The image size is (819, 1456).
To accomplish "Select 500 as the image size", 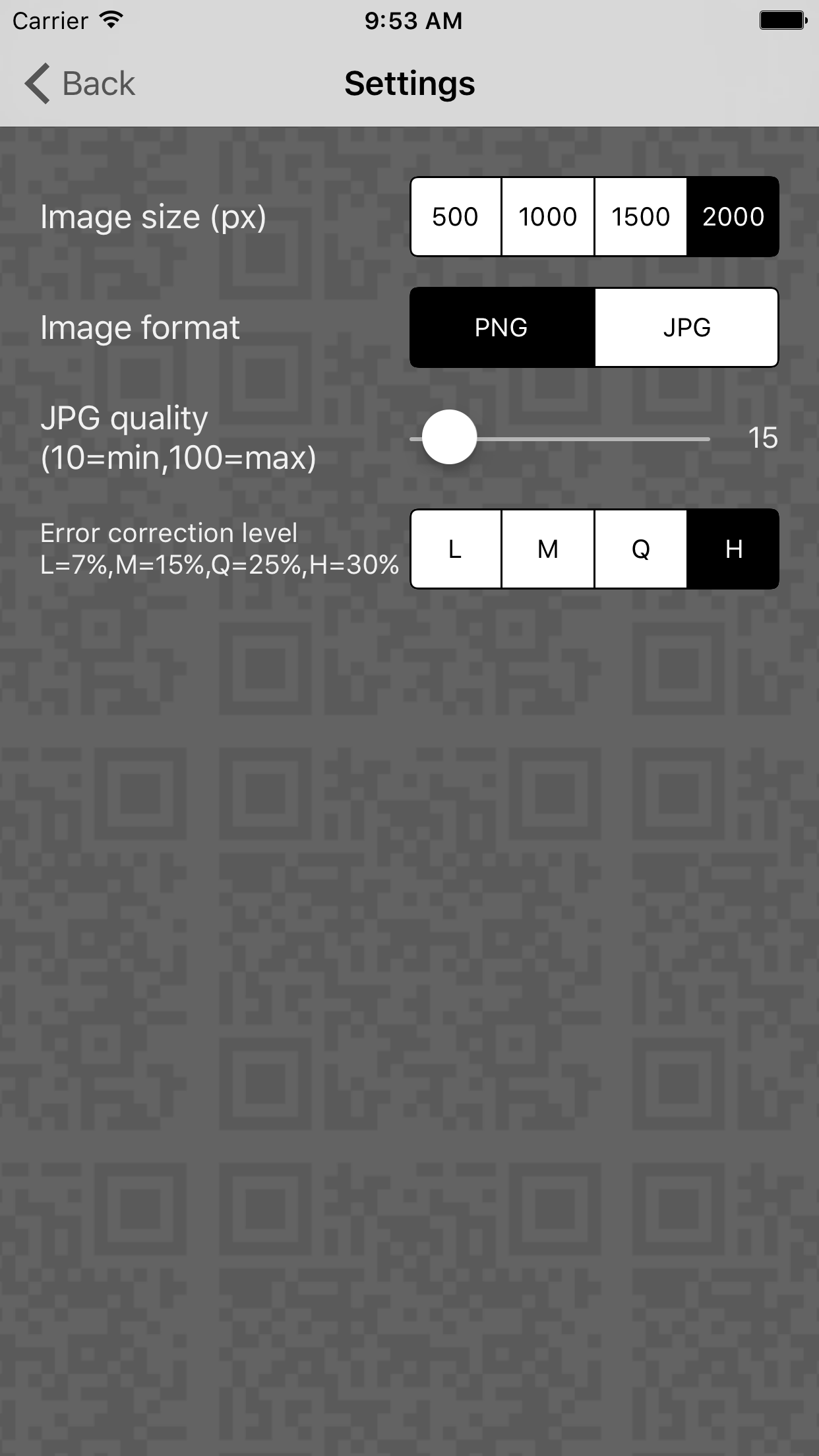I will [456, 216].
